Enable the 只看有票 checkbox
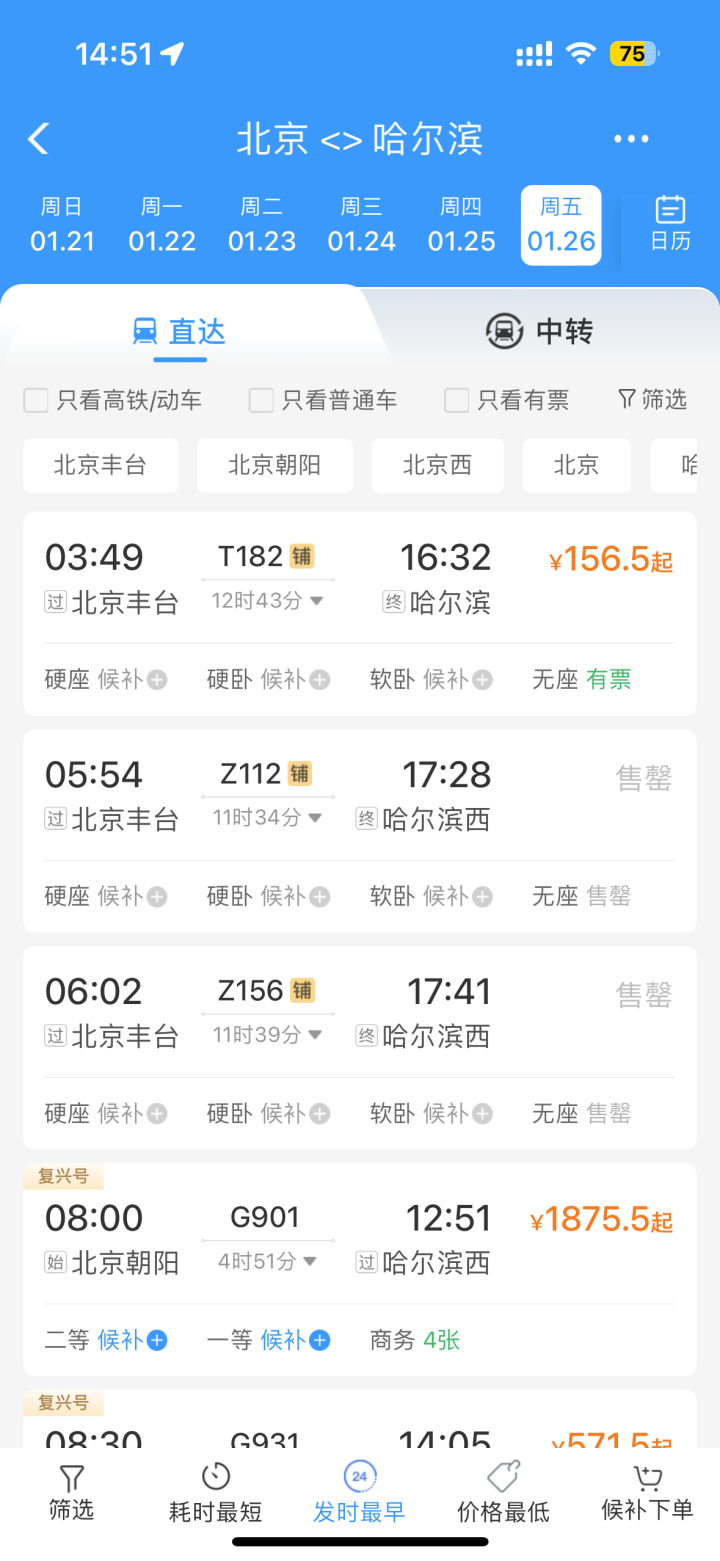 coord(456,400)
